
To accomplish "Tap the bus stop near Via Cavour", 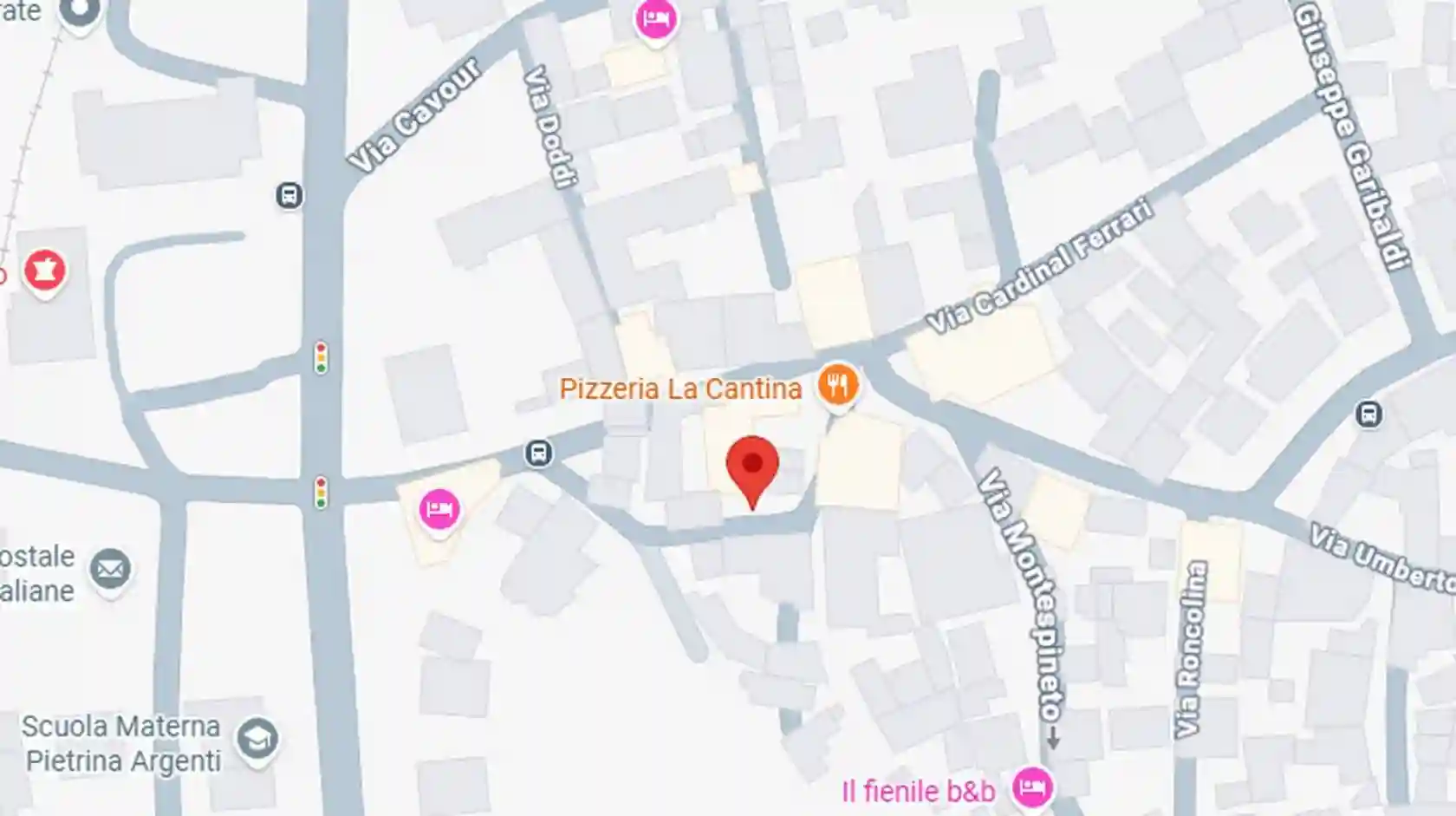I will pos(289,196).
